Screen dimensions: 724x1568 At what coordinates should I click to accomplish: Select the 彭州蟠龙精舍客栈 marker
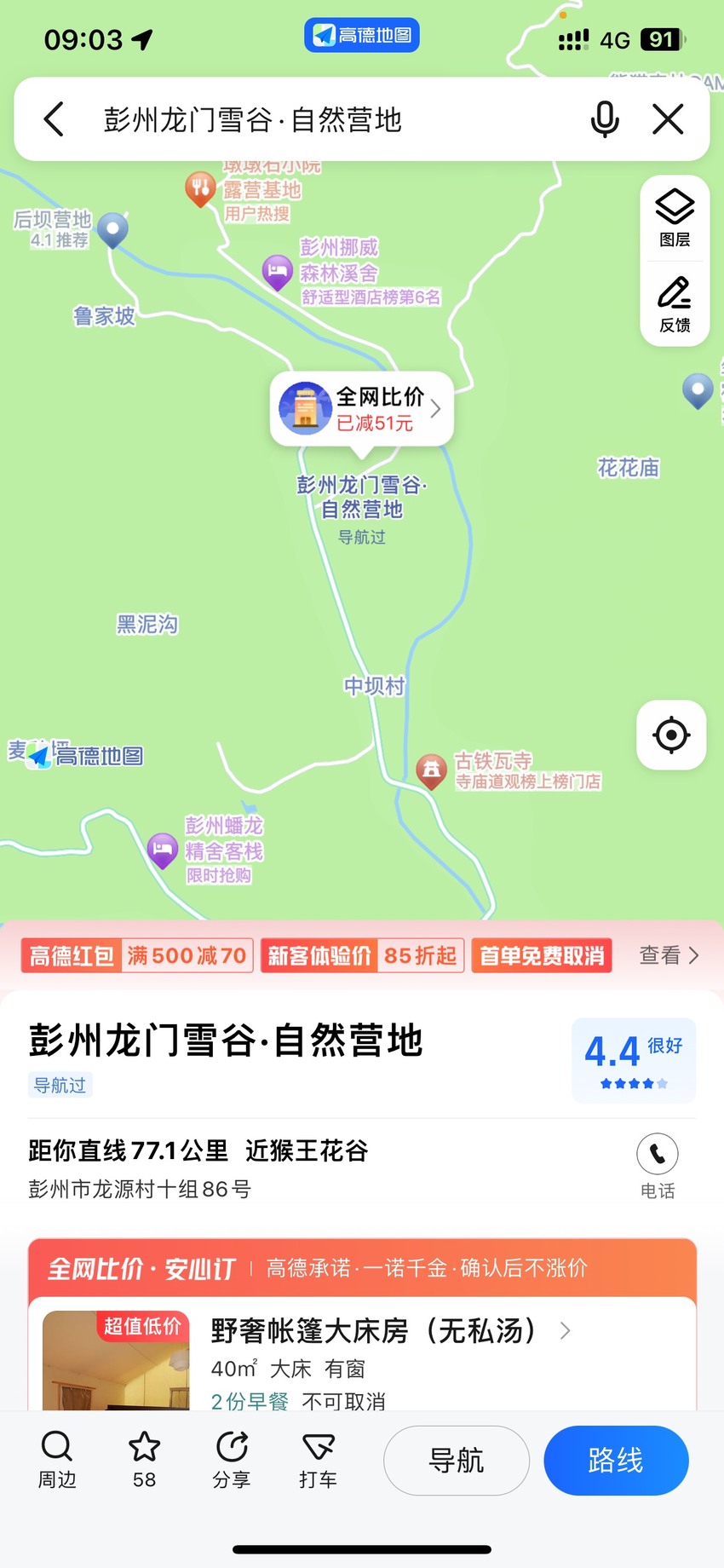tap(163, 850)
